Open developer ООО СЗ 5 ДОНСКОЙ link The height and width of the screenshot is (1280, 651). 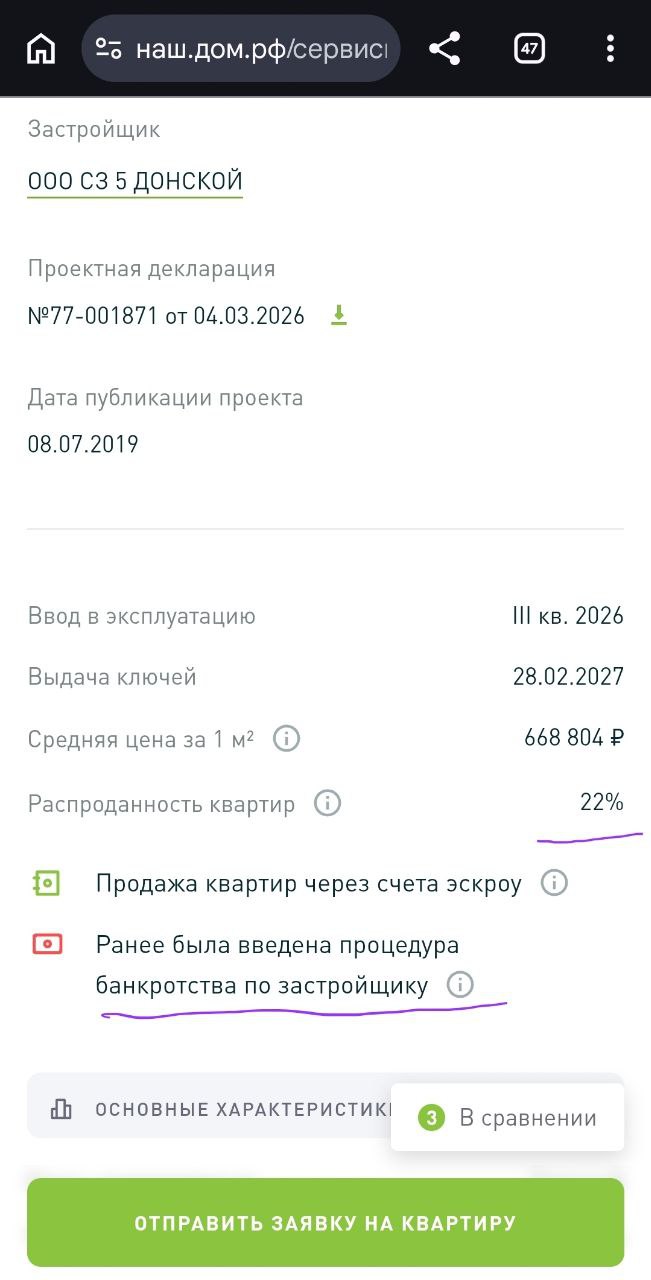(x=135, y=181)
